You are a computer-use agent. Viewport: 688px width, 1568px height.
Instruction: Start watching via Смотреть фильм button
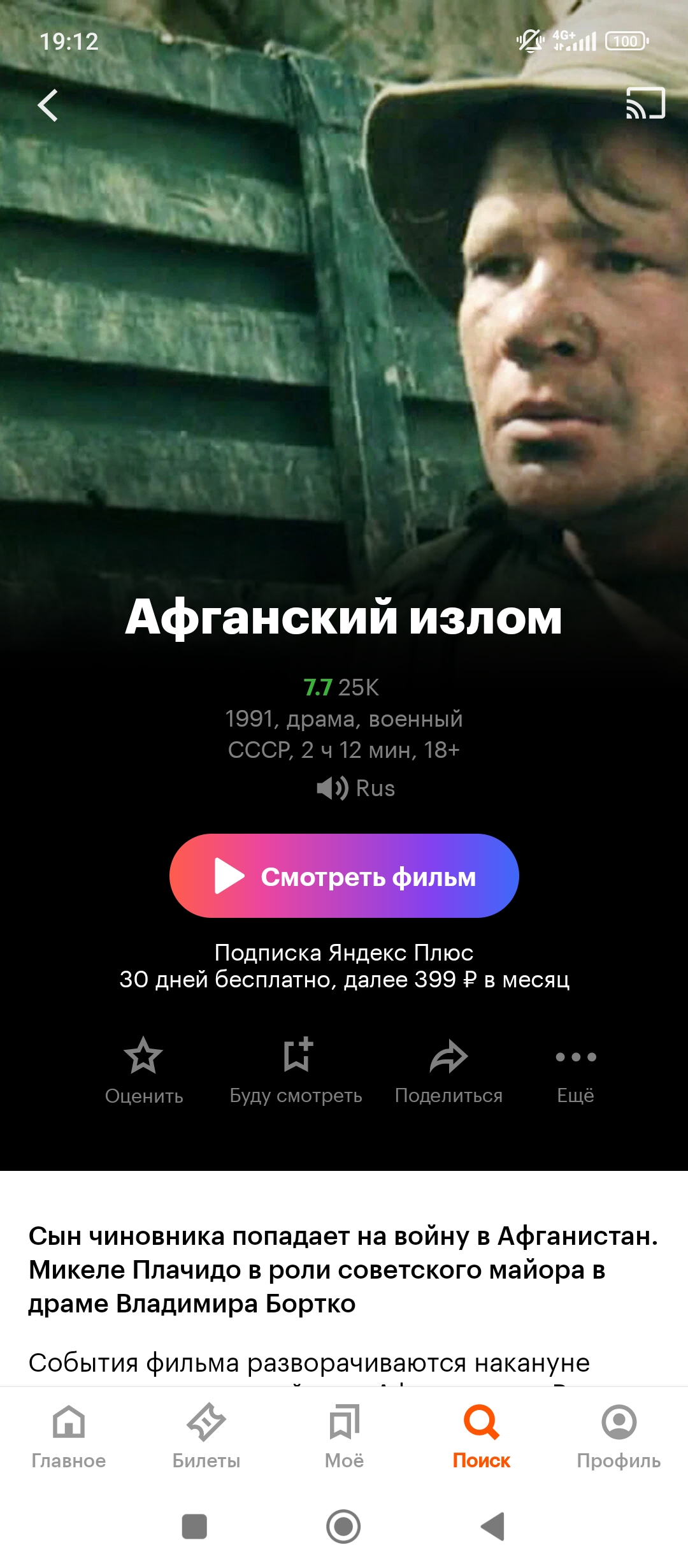pos(344,876)
